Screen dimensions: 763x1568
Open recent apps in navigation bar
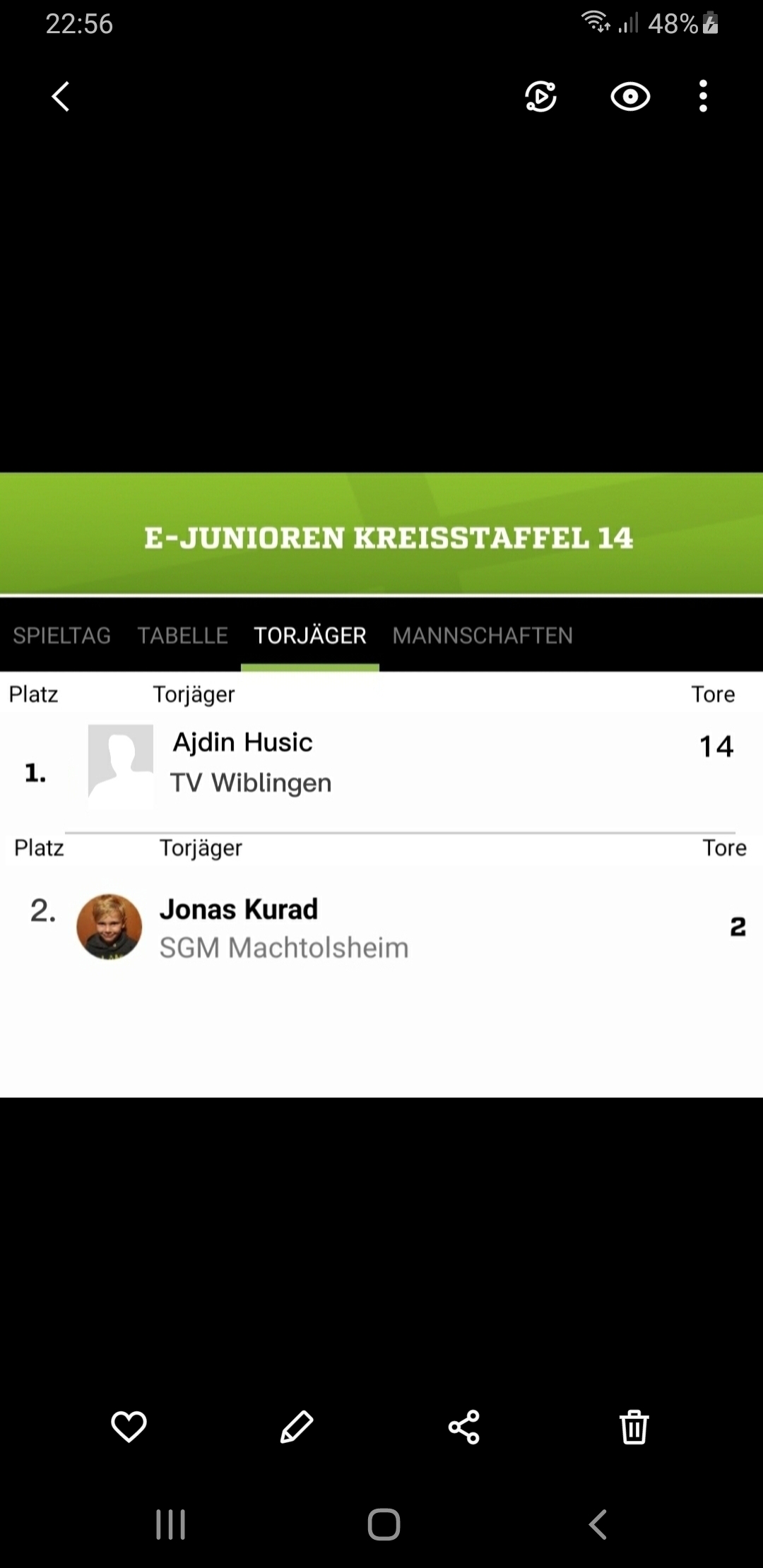(170, 1524)
